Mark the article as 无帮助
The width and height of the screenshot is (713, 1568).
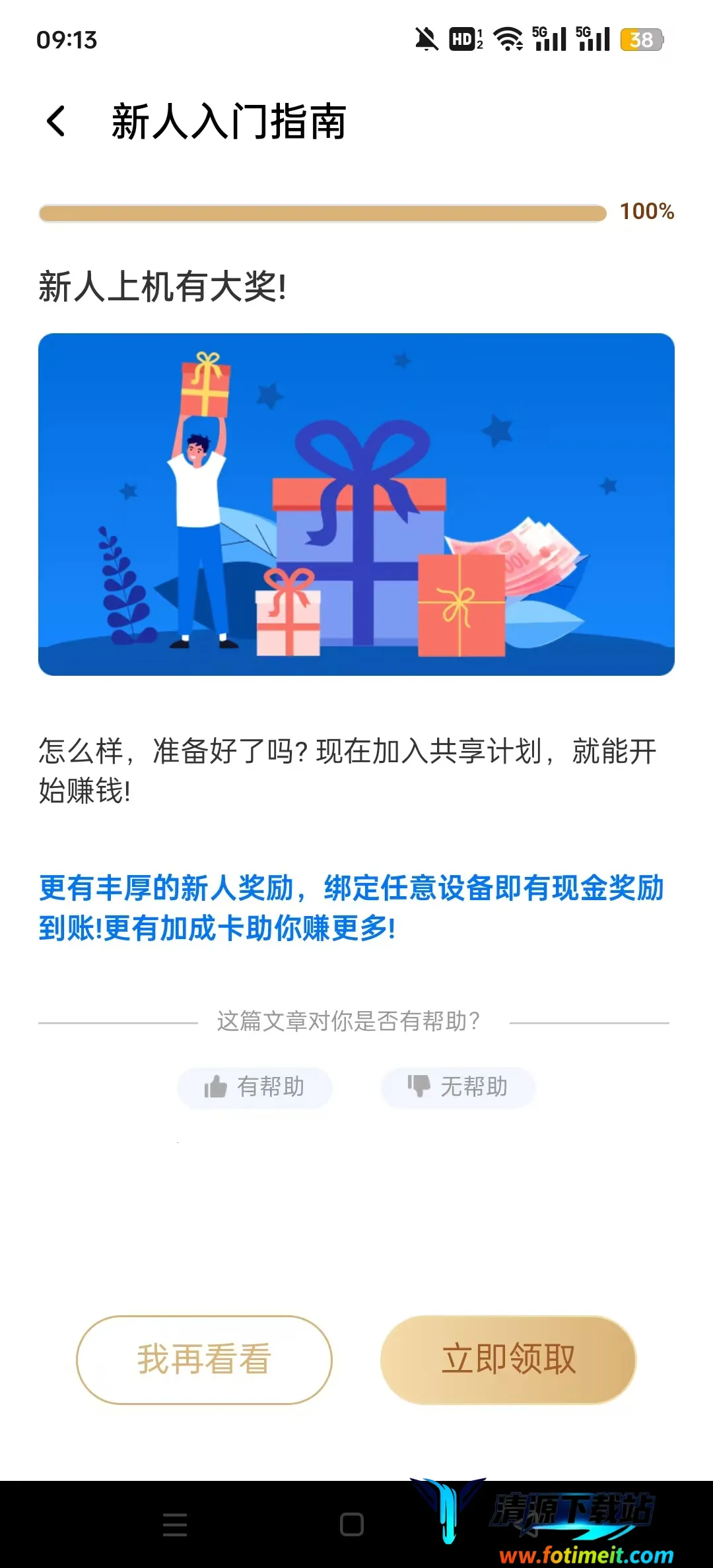coord(458,1087)
